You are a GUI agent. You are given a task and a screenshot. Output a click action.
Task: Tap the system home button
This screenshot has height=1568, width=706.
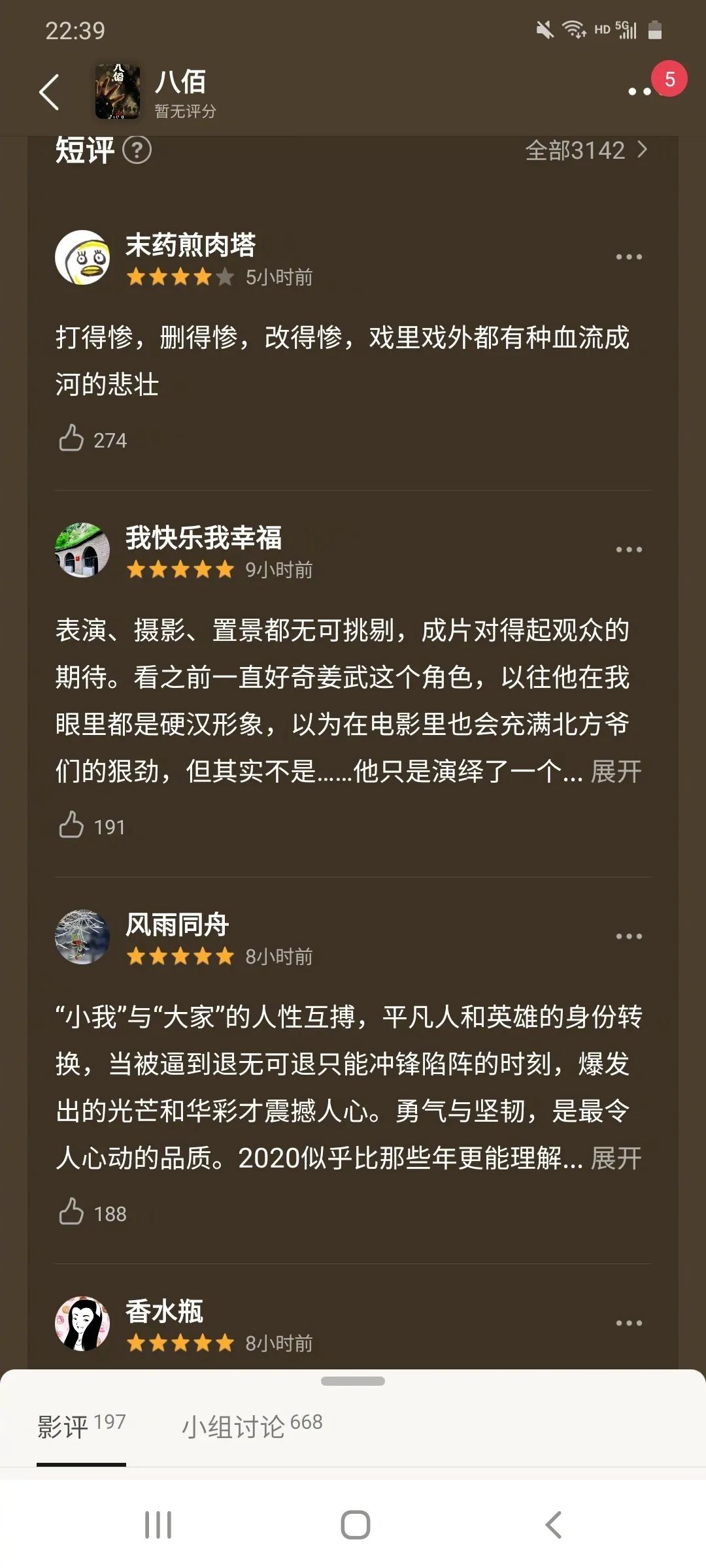[x=355, y=1526]
